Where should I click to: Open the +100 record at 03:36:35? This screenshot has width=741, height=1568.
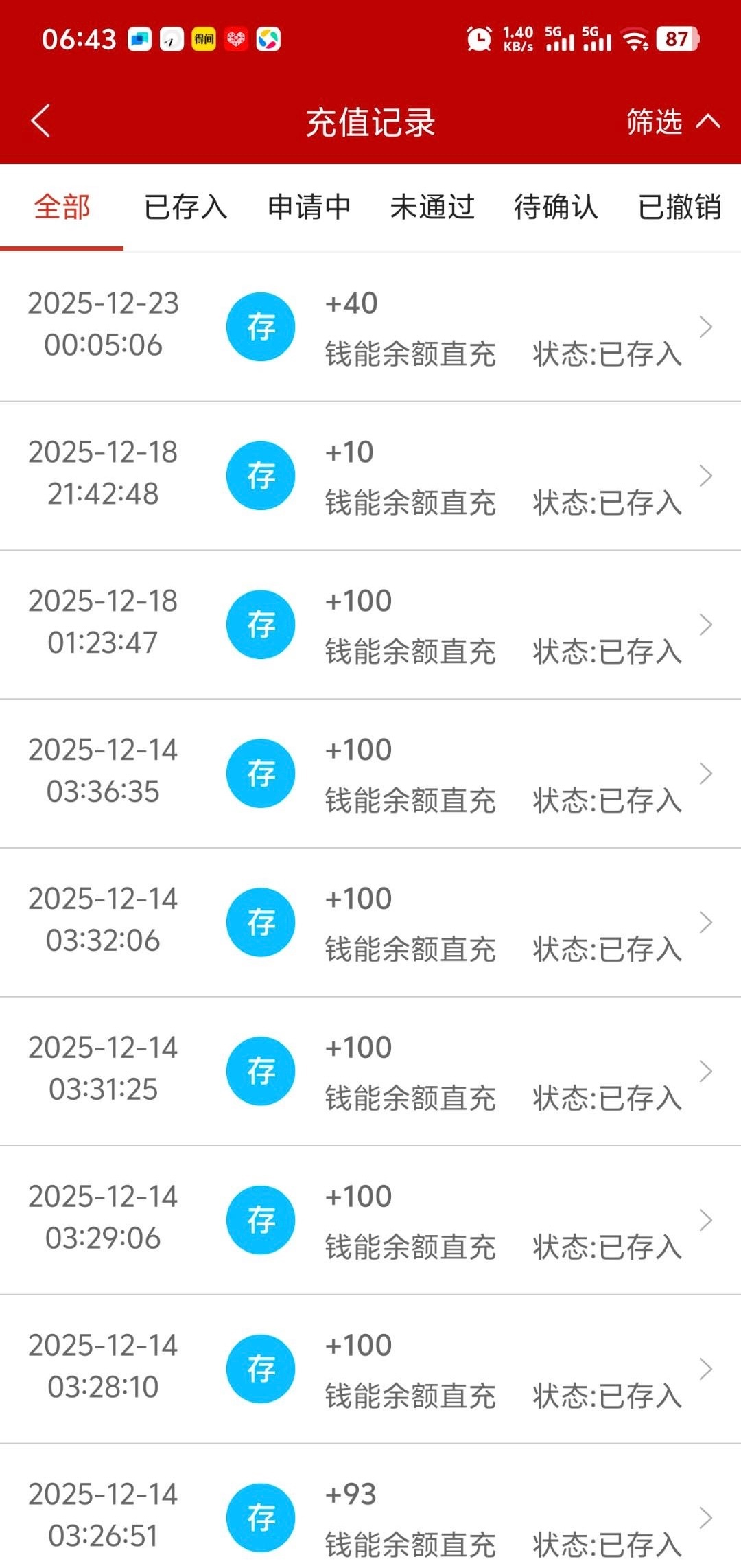pyautogui.click(x=370, y=774)
